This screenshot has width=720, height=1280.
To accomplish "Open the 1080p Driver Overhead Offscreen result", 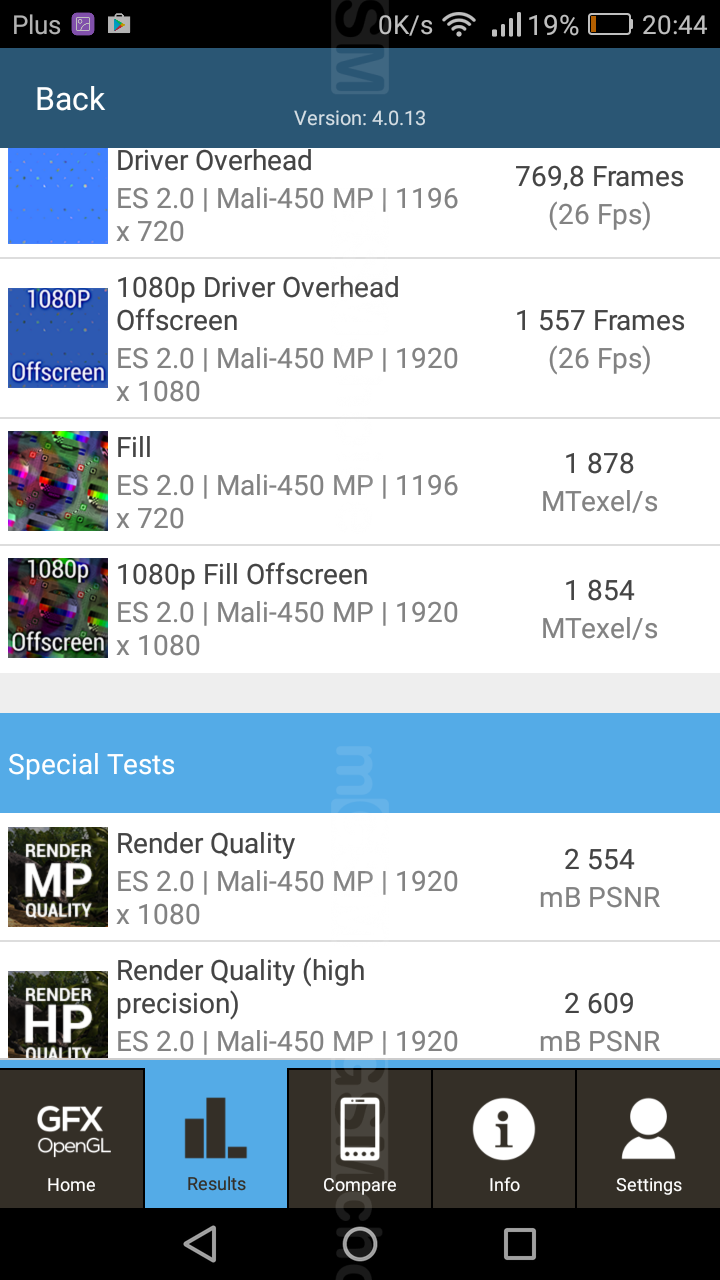I will (360, 339).
